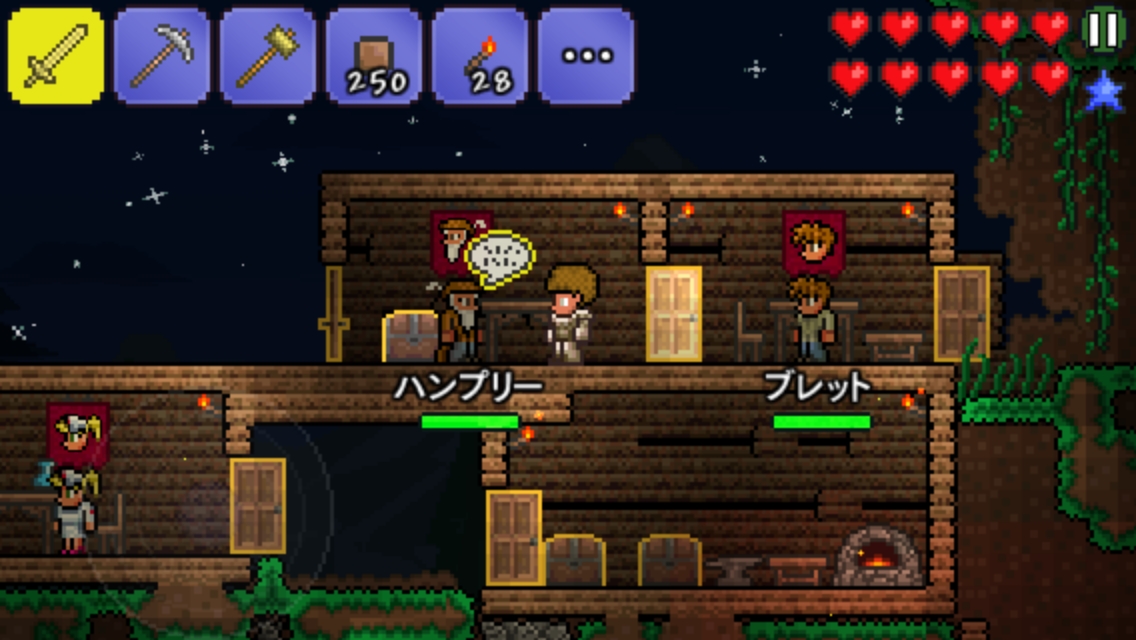This screenshot has width=1136, height=640.
Task: Open the inventory via the three dots
Action: click(x=586, y=56)
